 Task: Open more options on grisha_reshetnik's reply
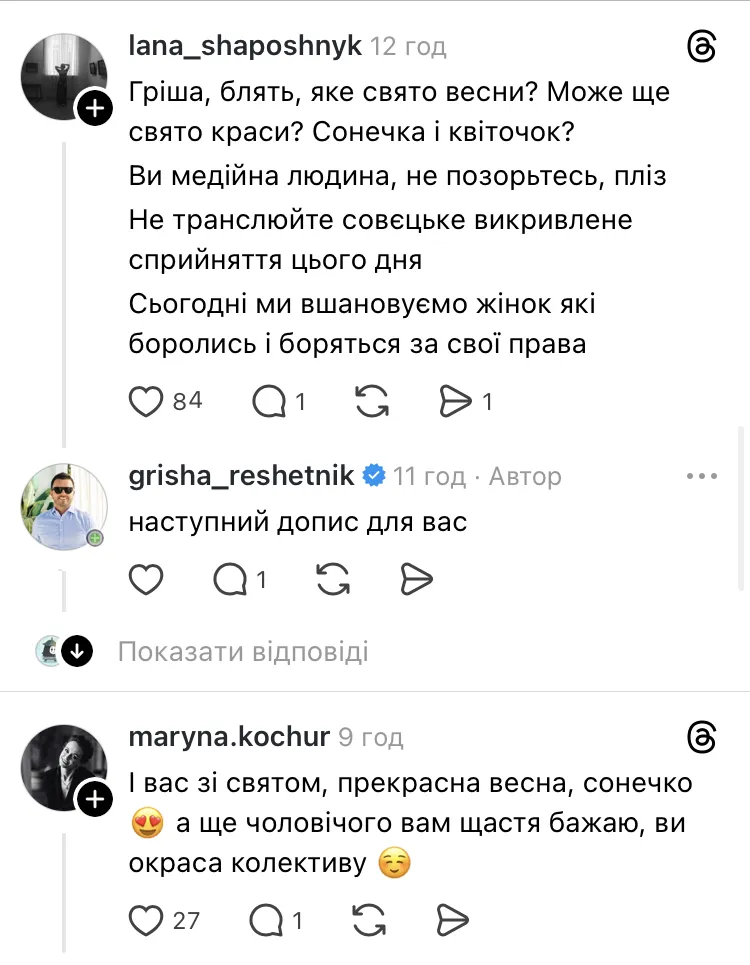tap(702, 477)
